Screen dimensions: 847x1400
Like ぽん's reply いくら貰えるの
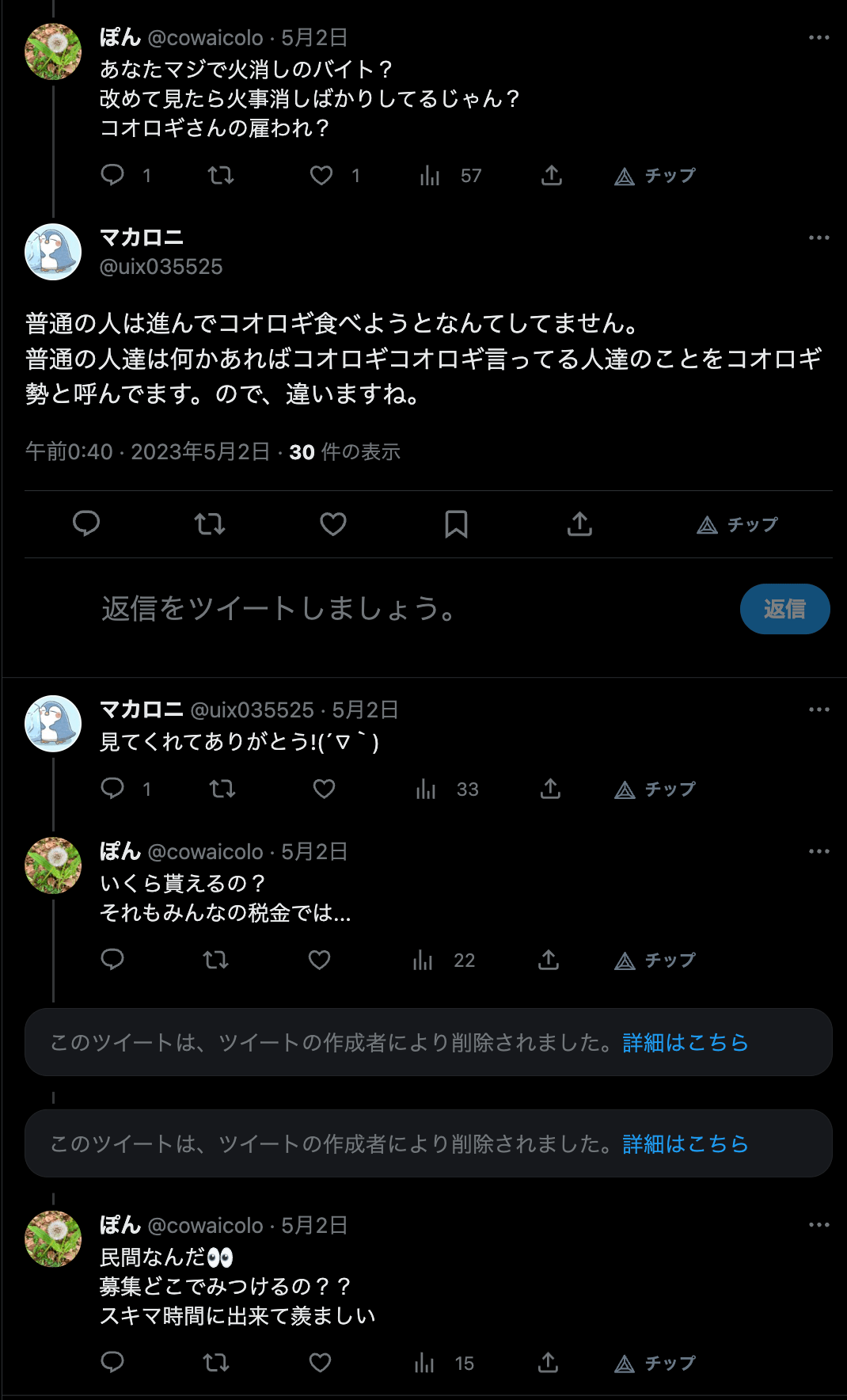pos(319,961)
